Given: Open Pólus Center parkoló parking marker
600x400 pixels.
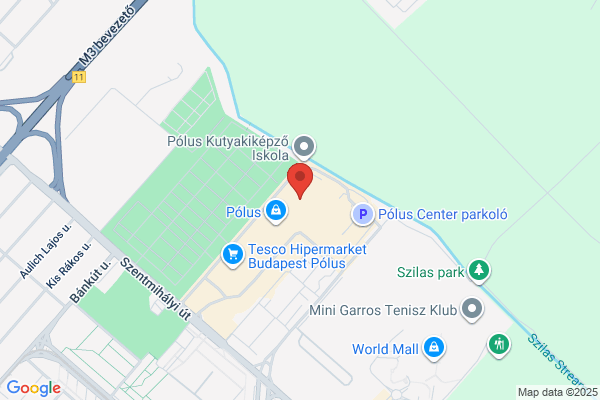Looking at the screenshot, I should [x=362, y=214].
